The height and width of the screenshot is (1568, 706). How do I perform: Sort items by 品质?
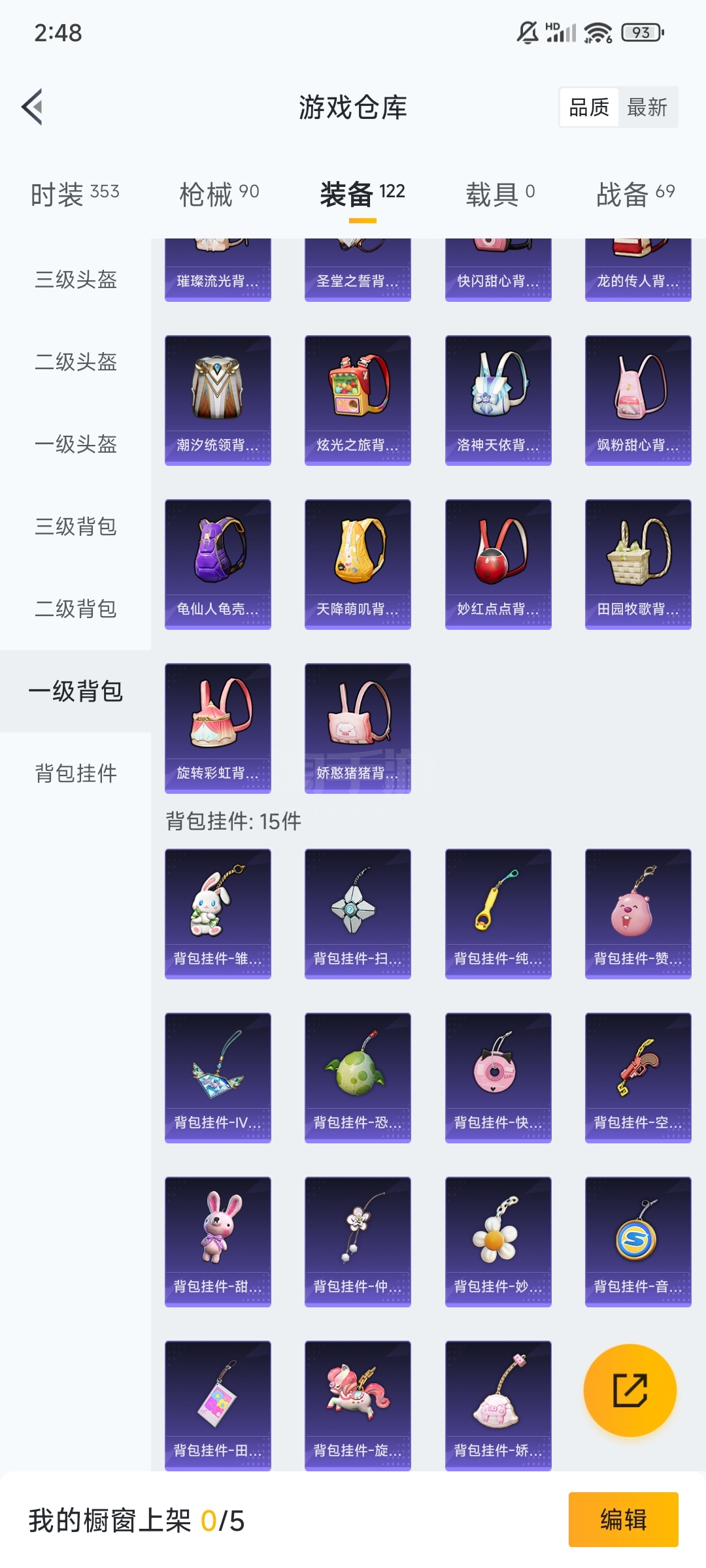click(589, 107)
